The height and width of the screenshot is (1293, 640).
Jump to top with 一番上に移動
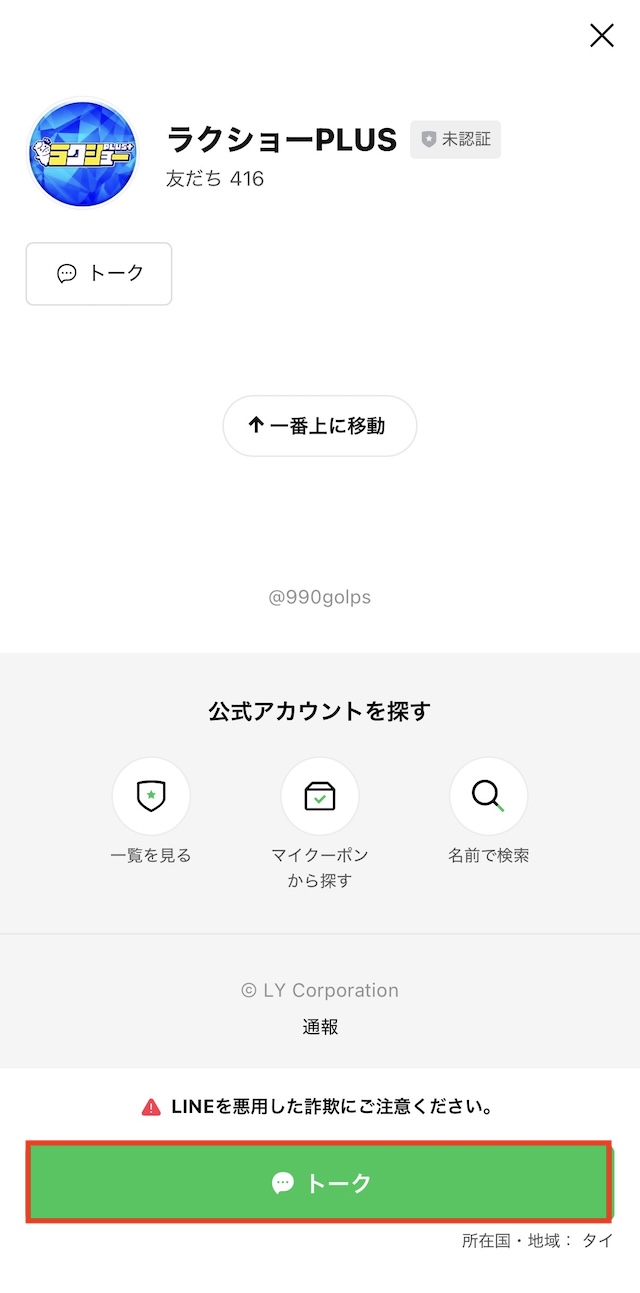coord(319,426)
